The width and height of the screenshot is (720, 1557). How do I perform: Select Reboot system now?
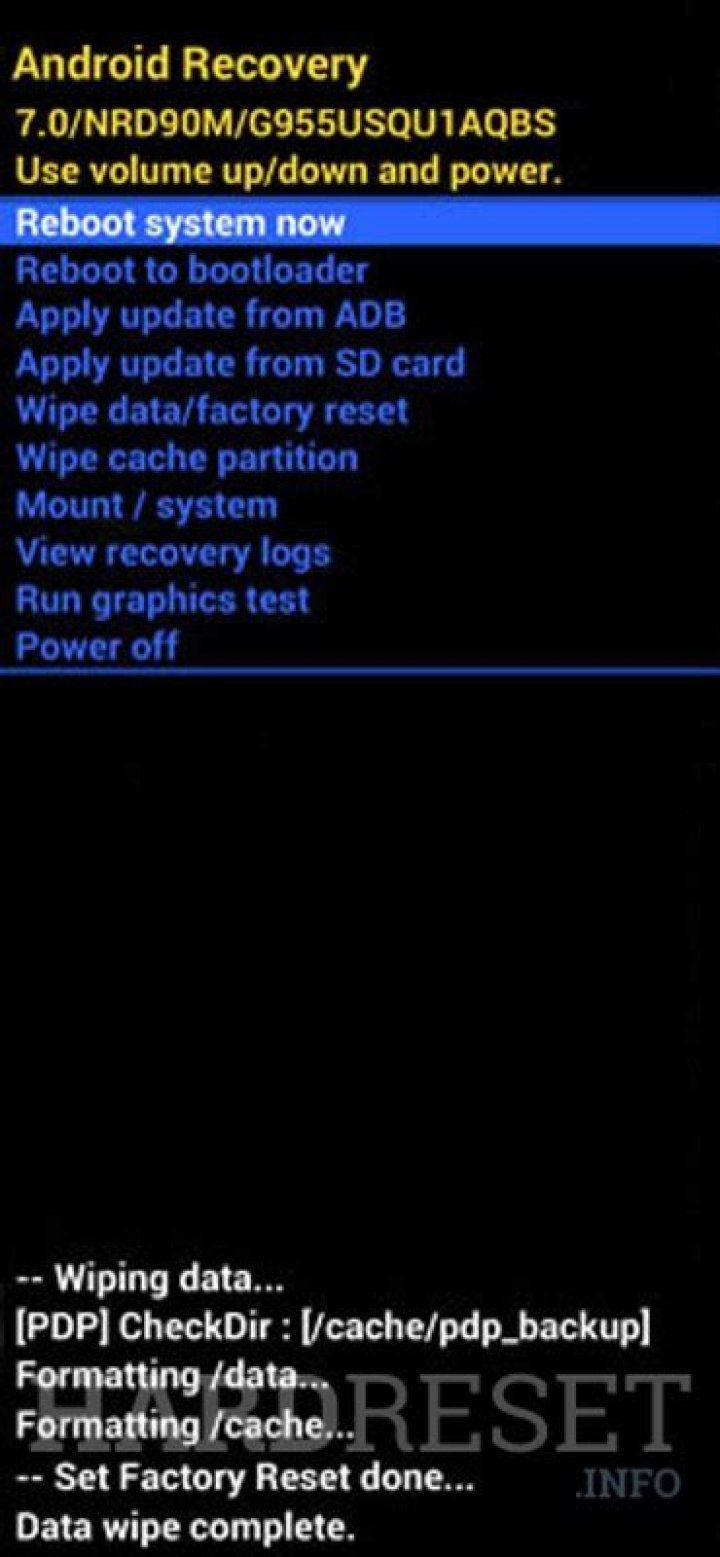click(180, 222)
